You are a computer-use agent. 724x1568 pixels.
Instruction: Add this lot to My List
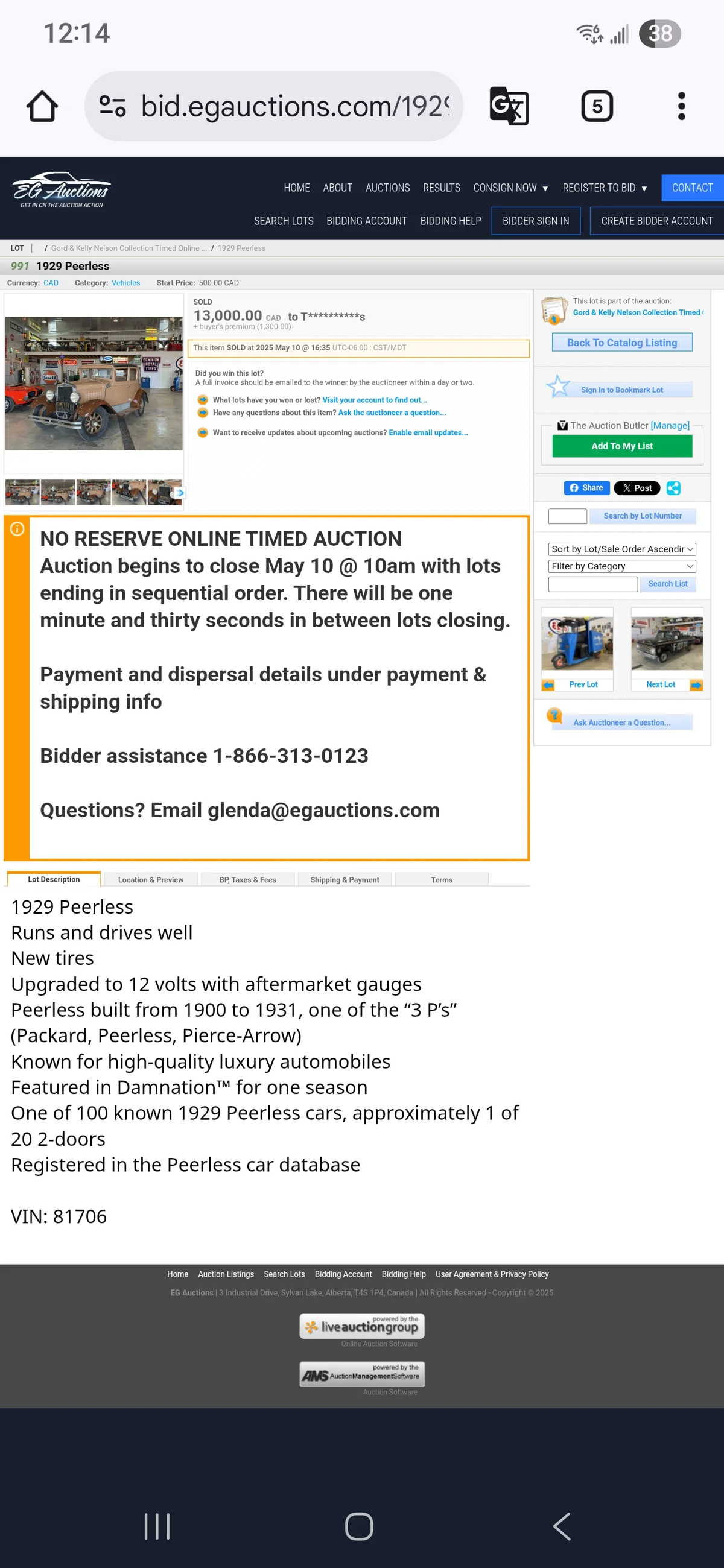[x=621, y=446]
